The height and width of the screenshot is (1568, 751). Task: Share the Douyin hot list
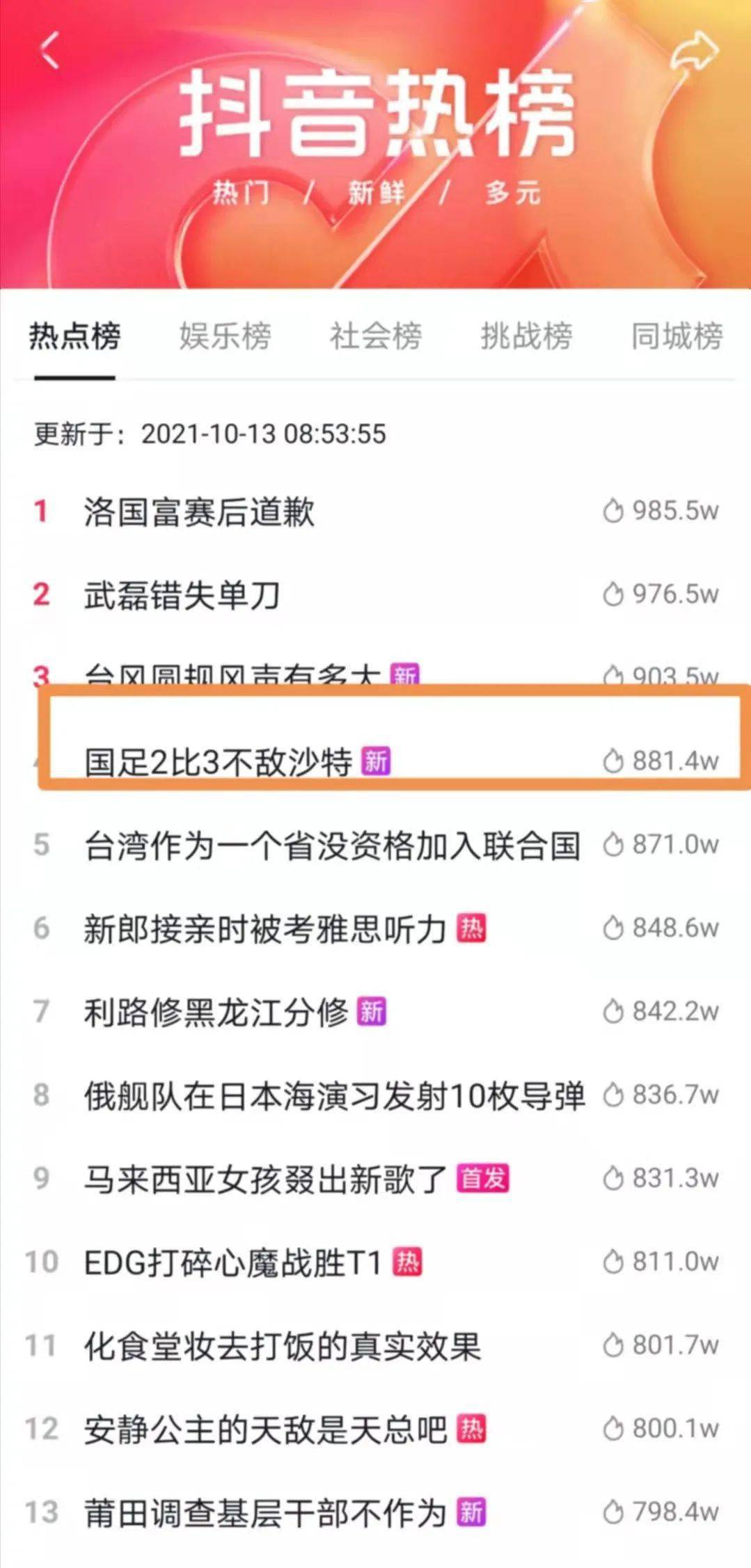[x=693, y=53]
